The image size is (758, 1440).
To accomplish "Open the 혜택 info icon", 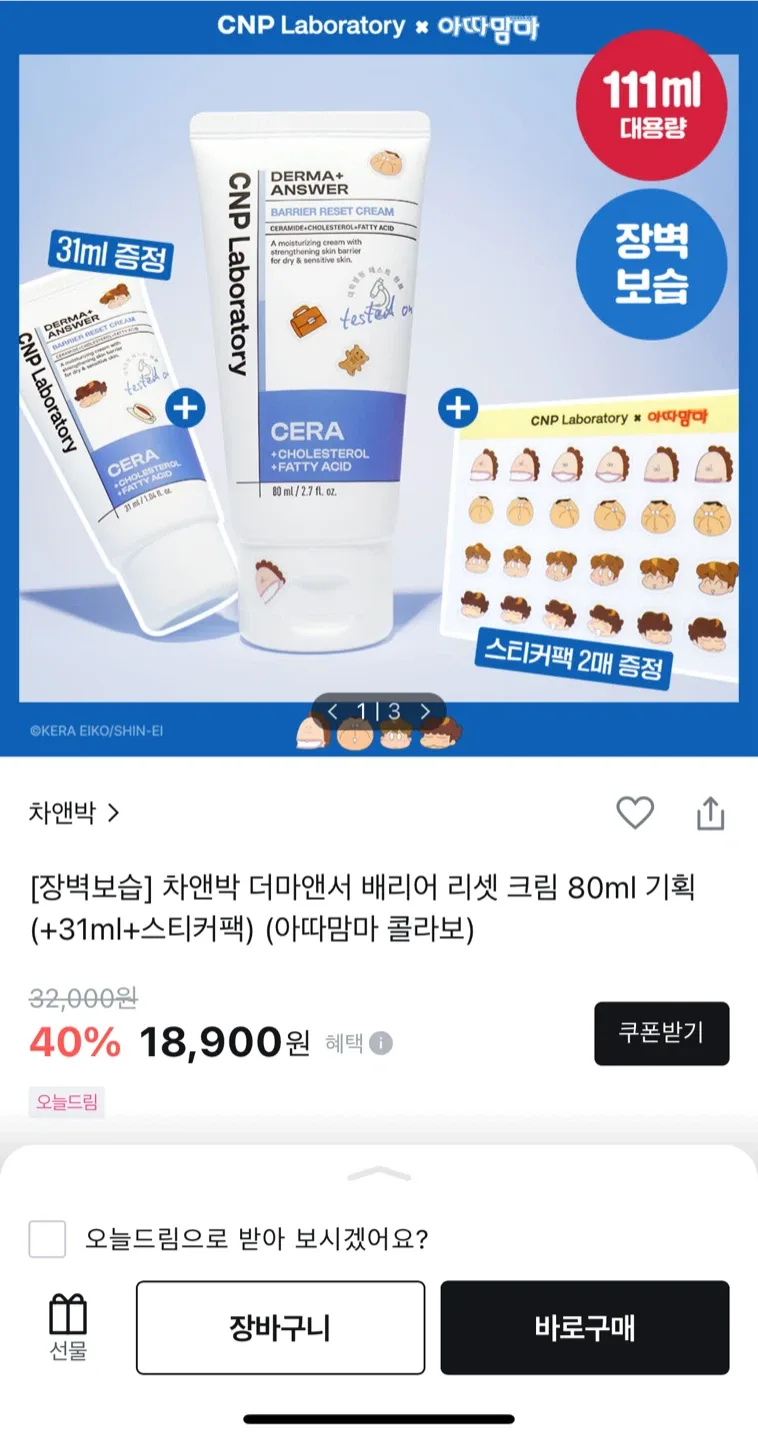I will [380, 1044].
